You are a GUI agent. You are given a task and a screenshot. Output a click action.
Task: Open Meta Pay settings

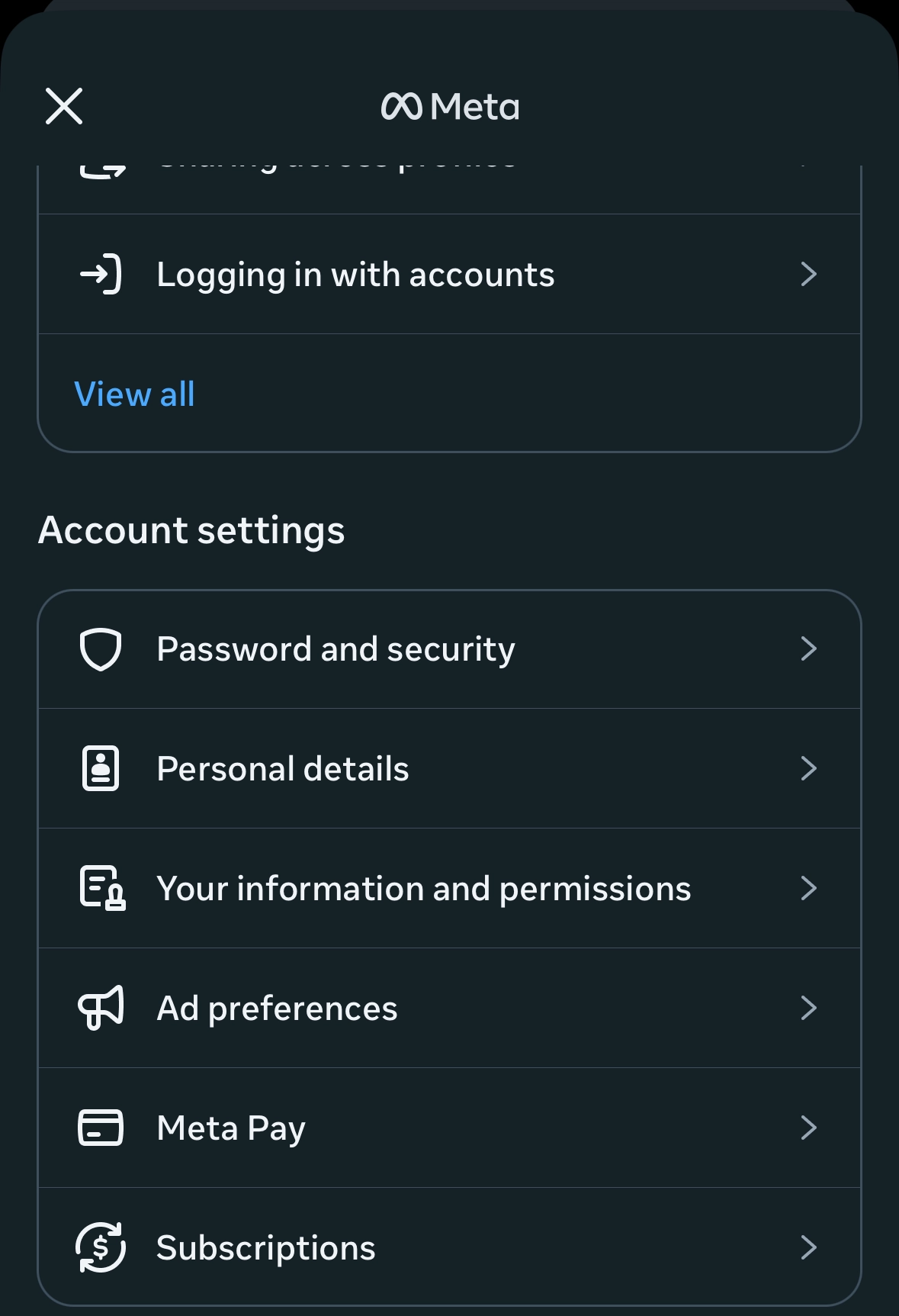(448, 1128)
